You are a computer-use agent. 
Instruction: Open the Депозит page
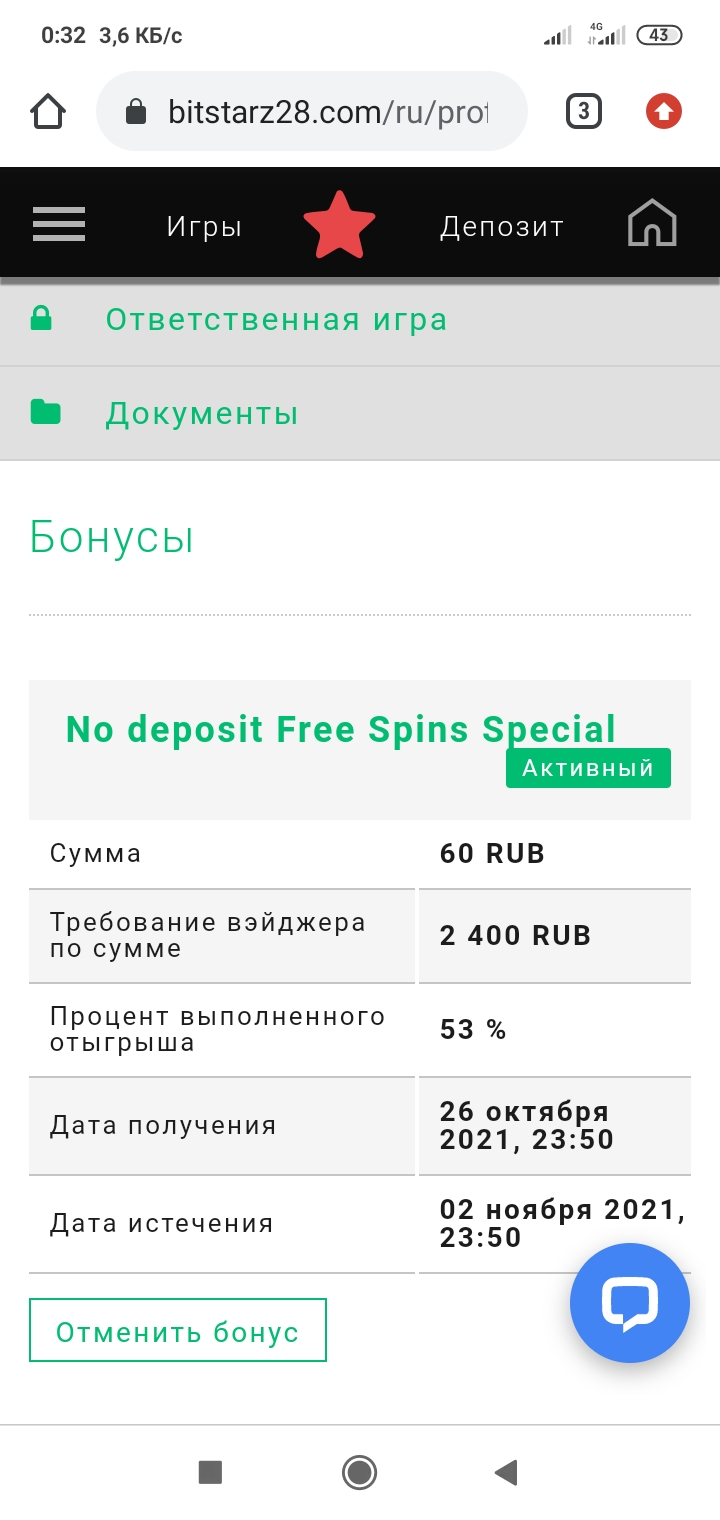pos(501,227)
